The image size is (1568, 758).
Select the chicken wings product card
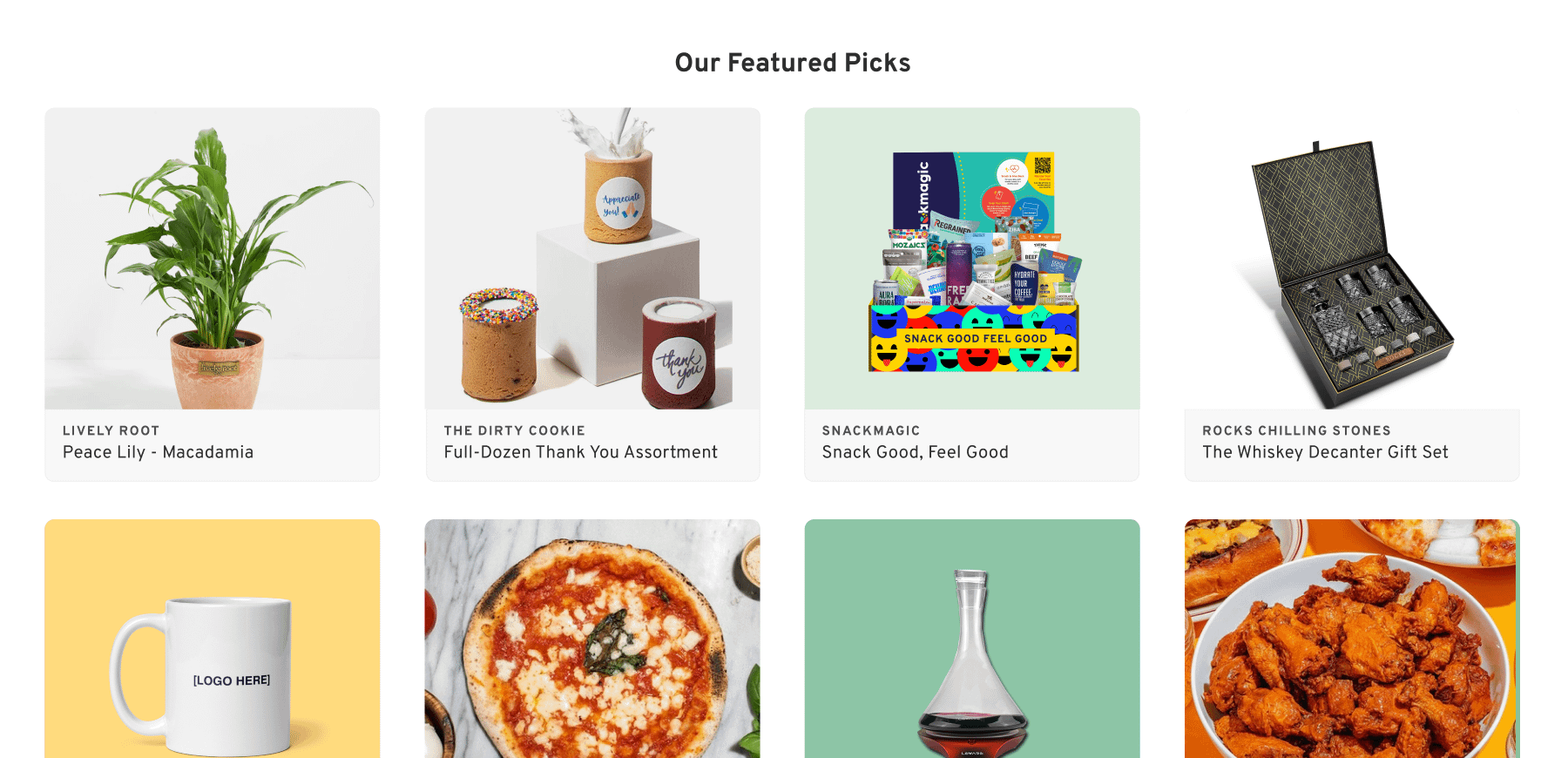1351,645
